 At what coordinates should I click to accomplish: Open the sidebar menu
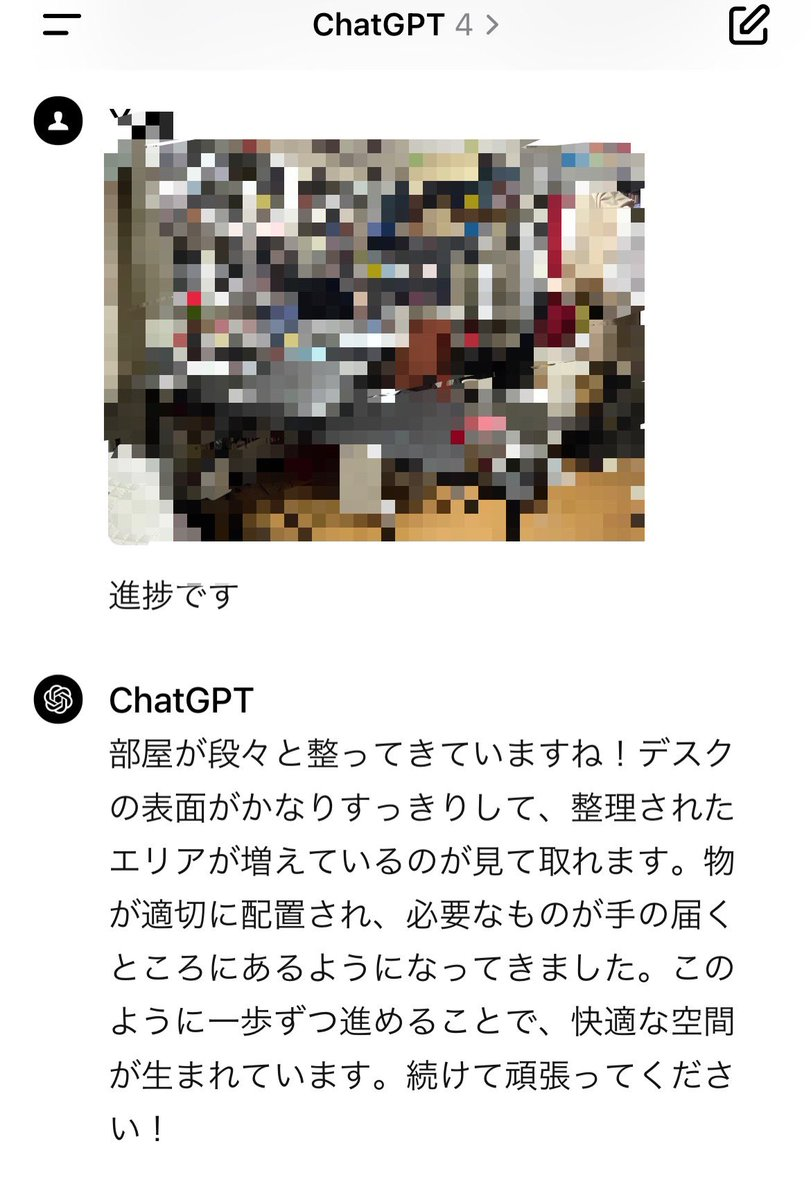(61, 25)
